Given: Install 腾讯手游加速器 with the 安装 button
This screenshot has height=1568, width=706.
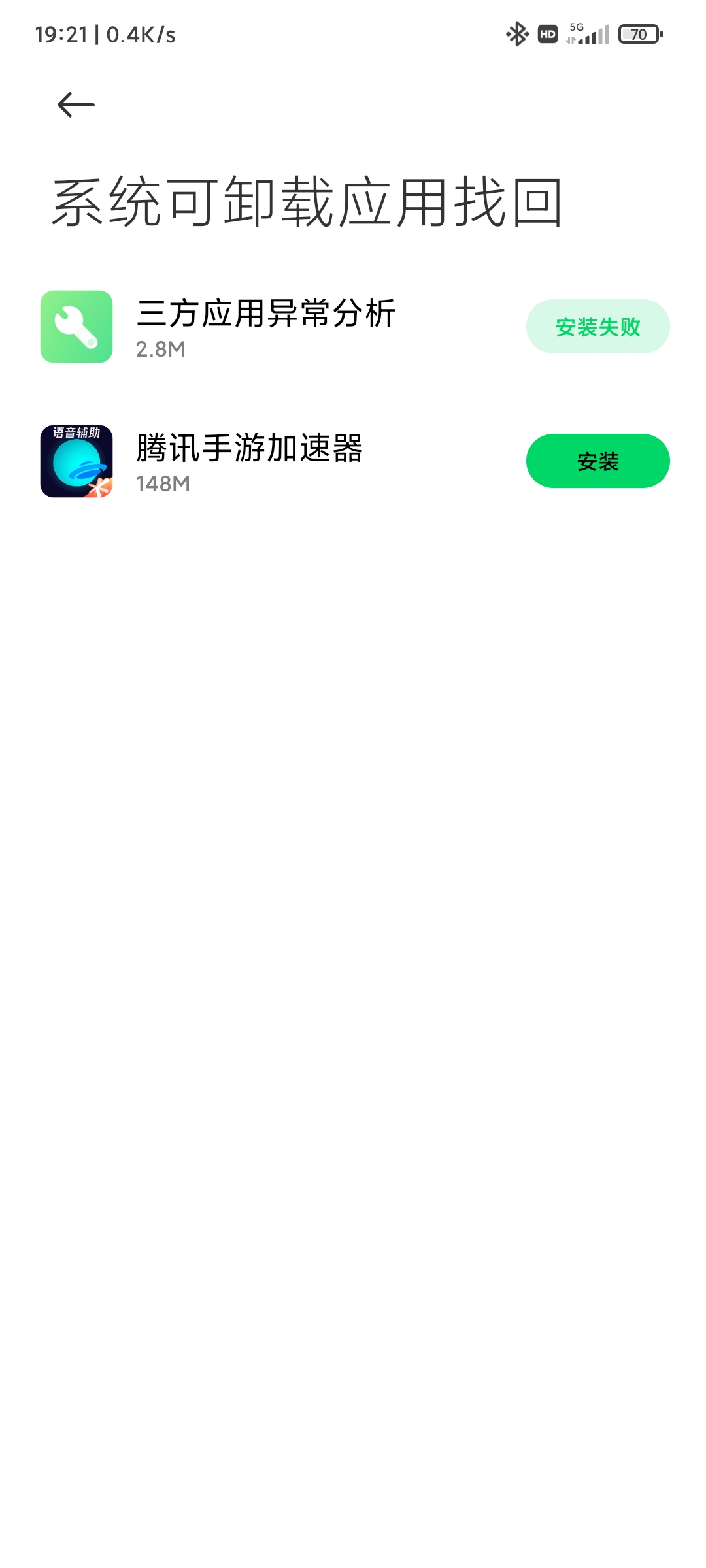Looking at the screenshot, I should tap(597, 461).
